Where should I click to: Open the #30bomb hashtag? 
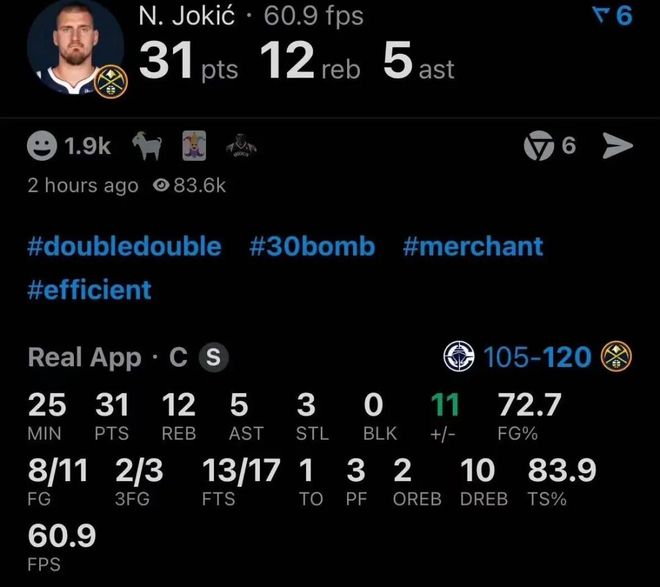coord(312,246)
